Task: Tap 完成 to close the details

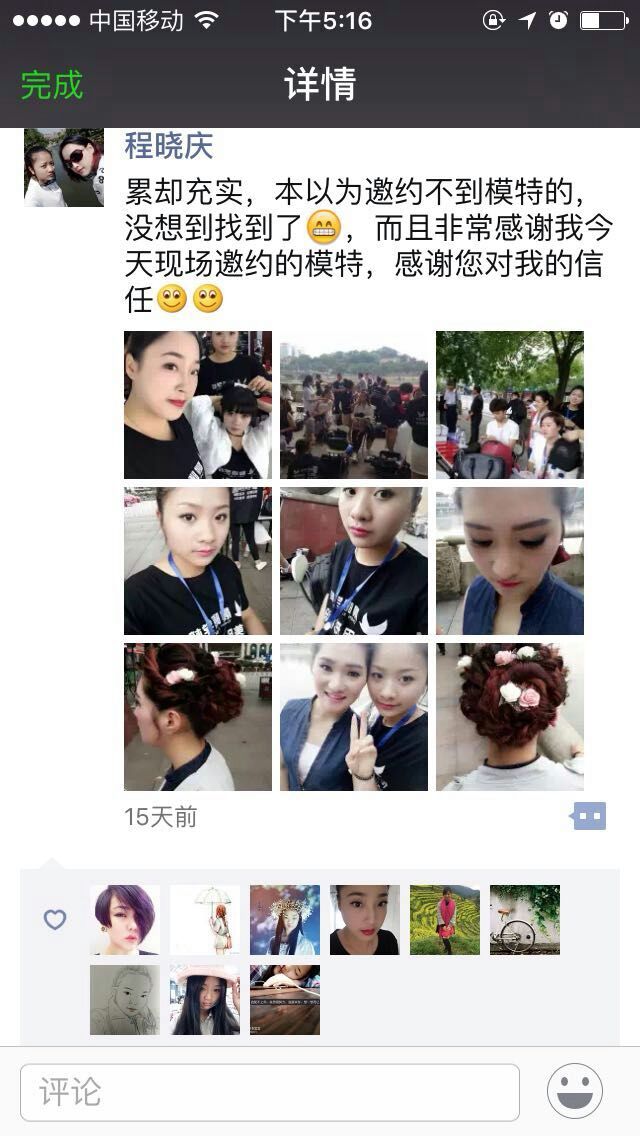Action: [52, 85]
